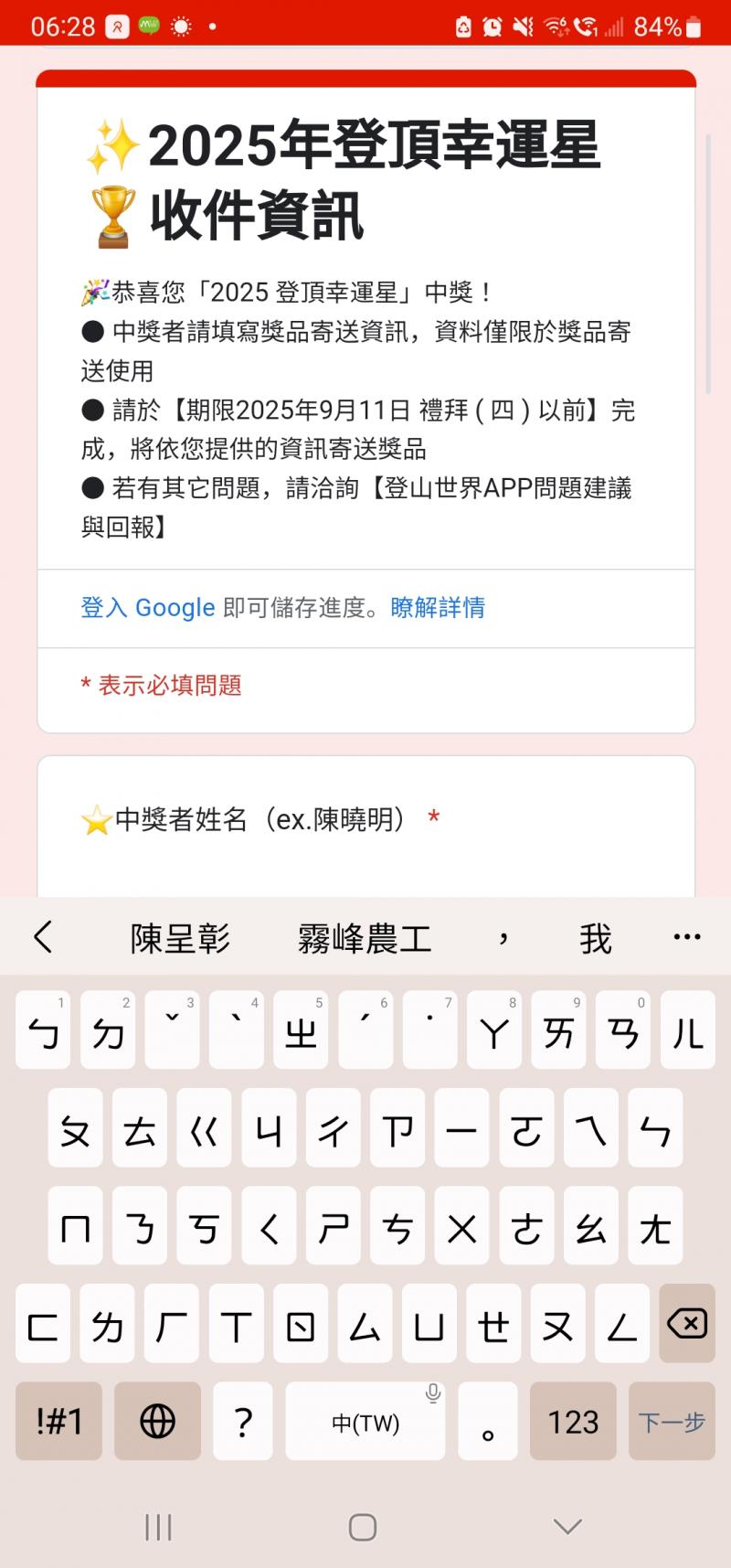The width and height of the screenshot is (731, 1568).
Task: Choose the 霧峰農工 keyboard suggestion
Action: pos(365,939)
